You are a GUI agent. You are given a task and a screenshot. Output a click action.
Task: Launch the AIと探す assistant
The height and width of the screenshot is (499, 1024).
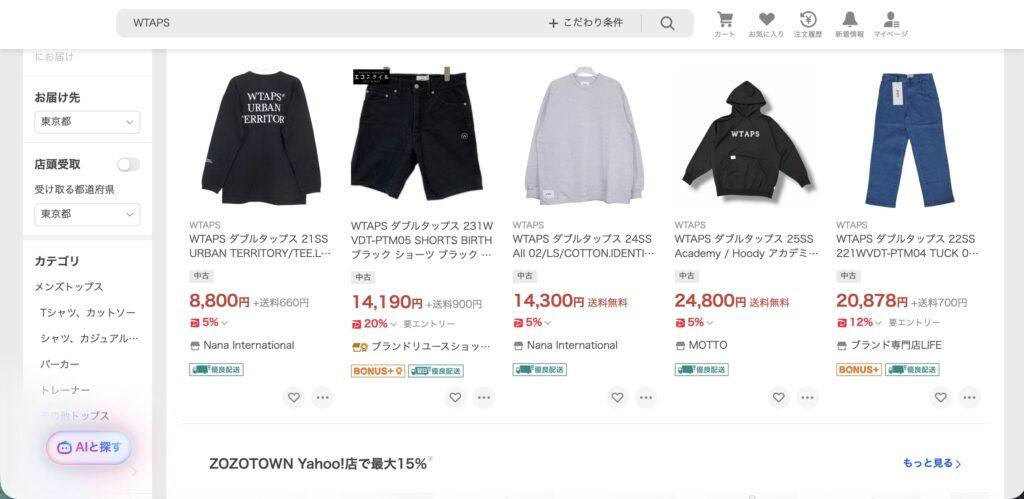click(x=88, y=447)
